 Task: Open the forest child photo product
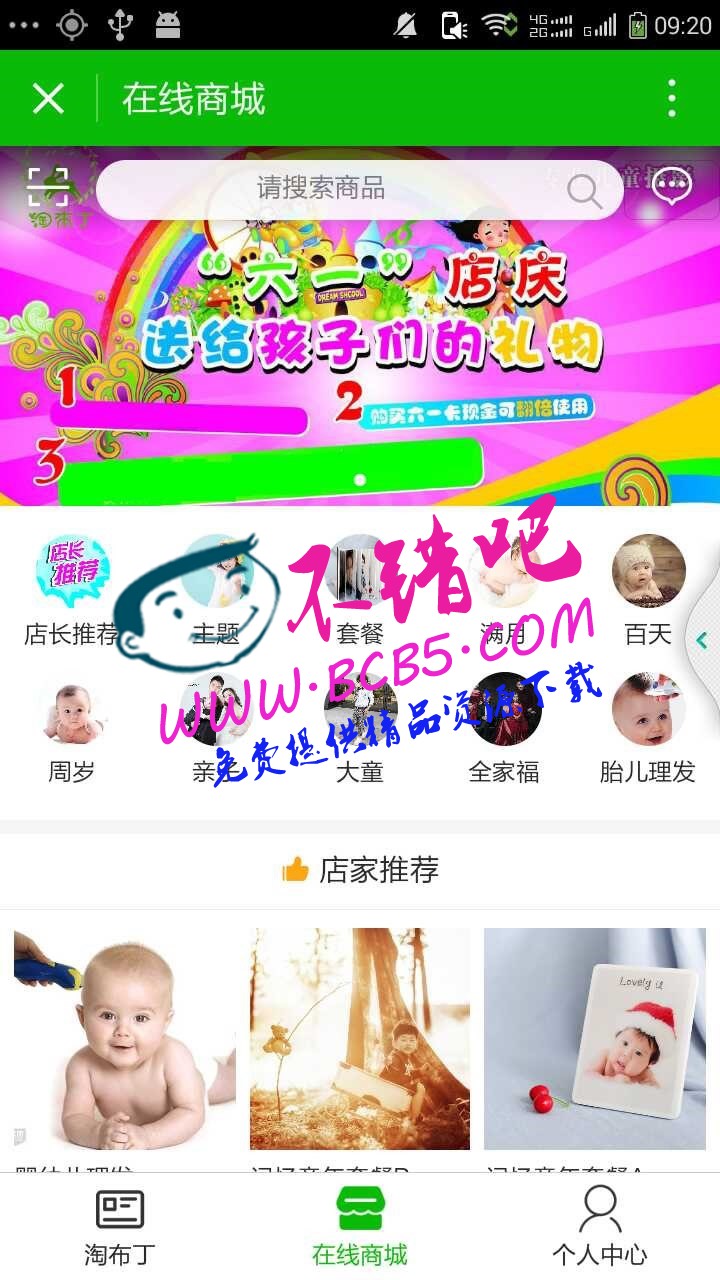pyautogui.click(x=360, y=1040)
